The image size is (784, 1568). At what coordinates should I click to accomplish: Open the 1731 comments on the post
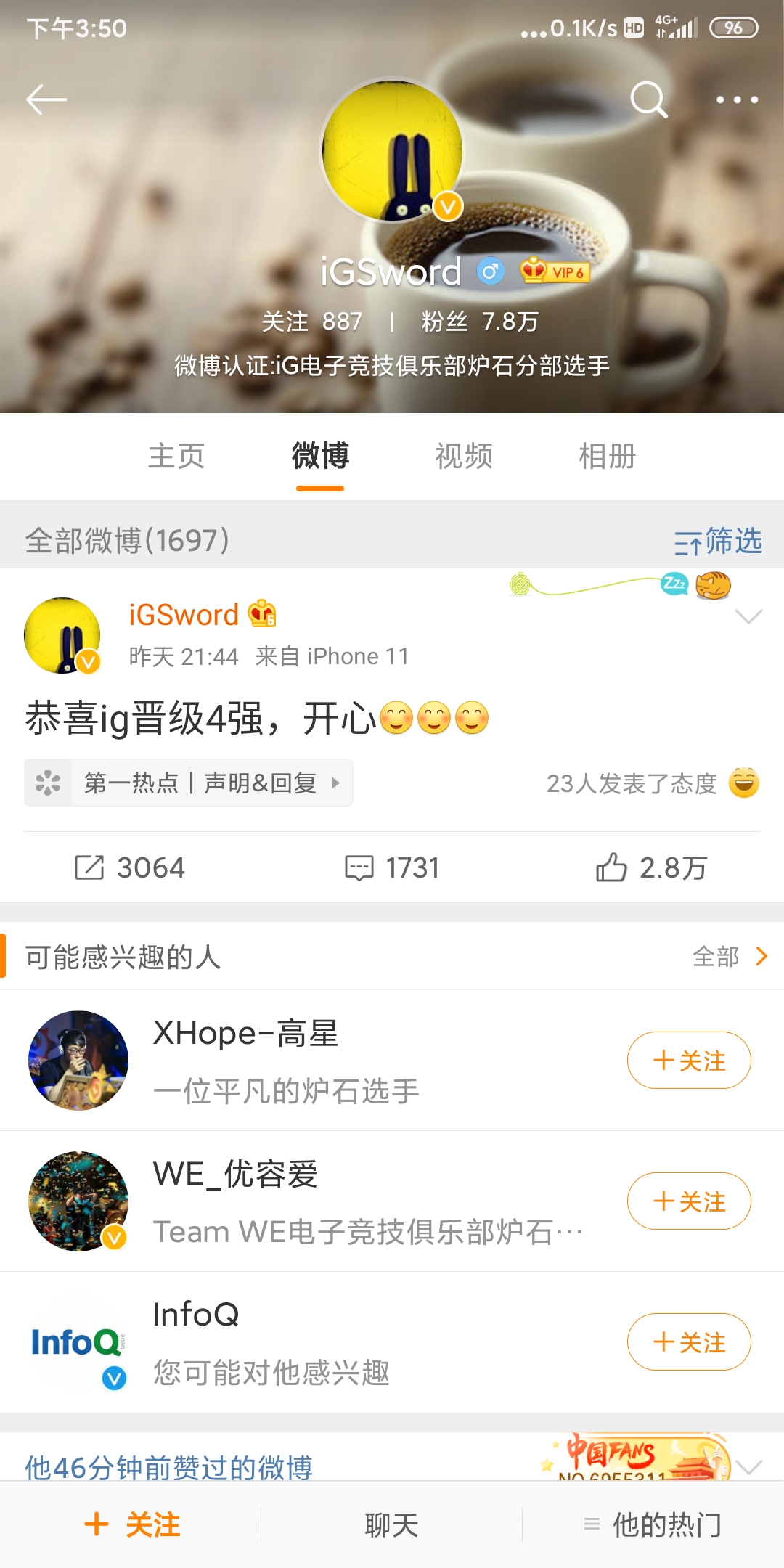(392, 867)
